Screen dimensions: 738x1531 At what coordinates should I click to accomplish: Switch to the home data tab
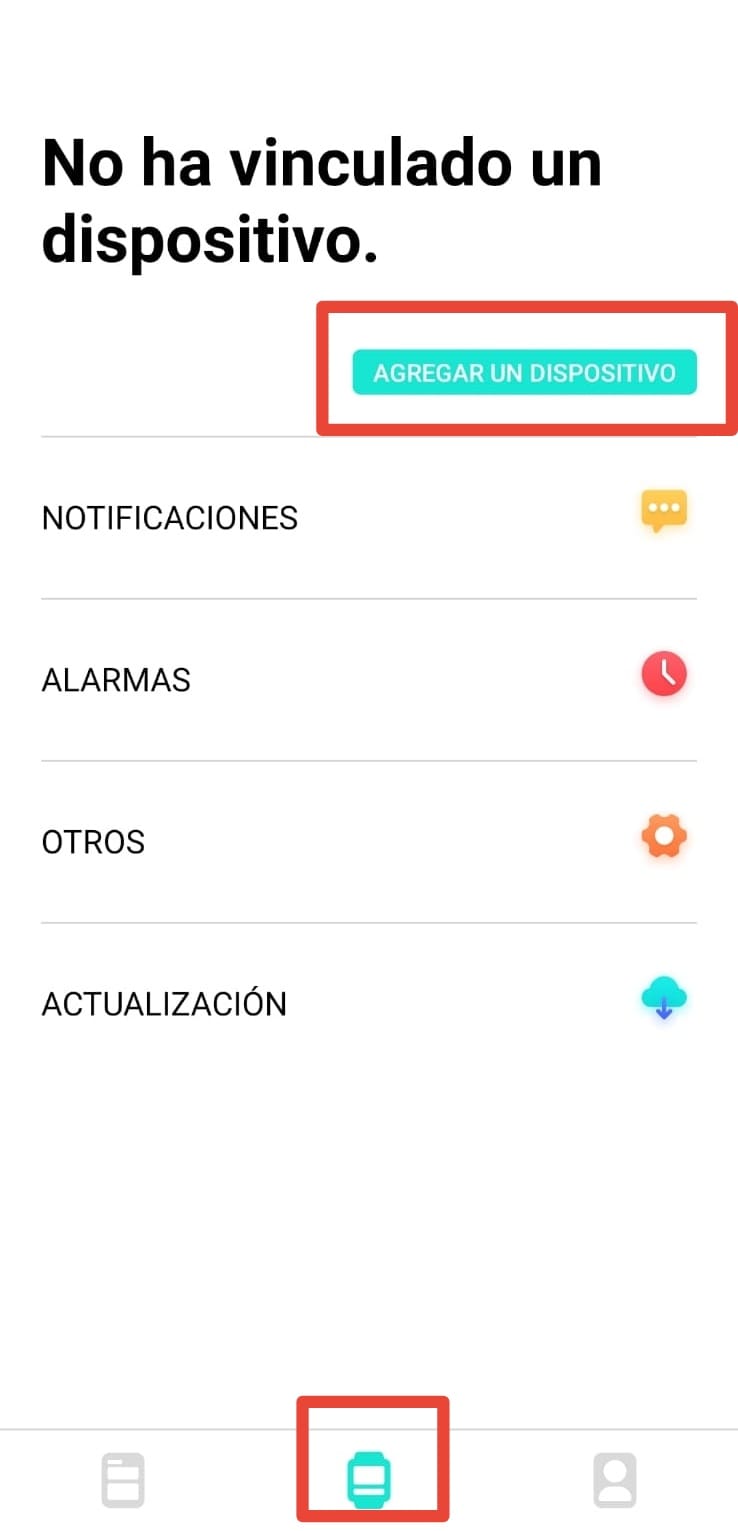(x=123, y=1481)
